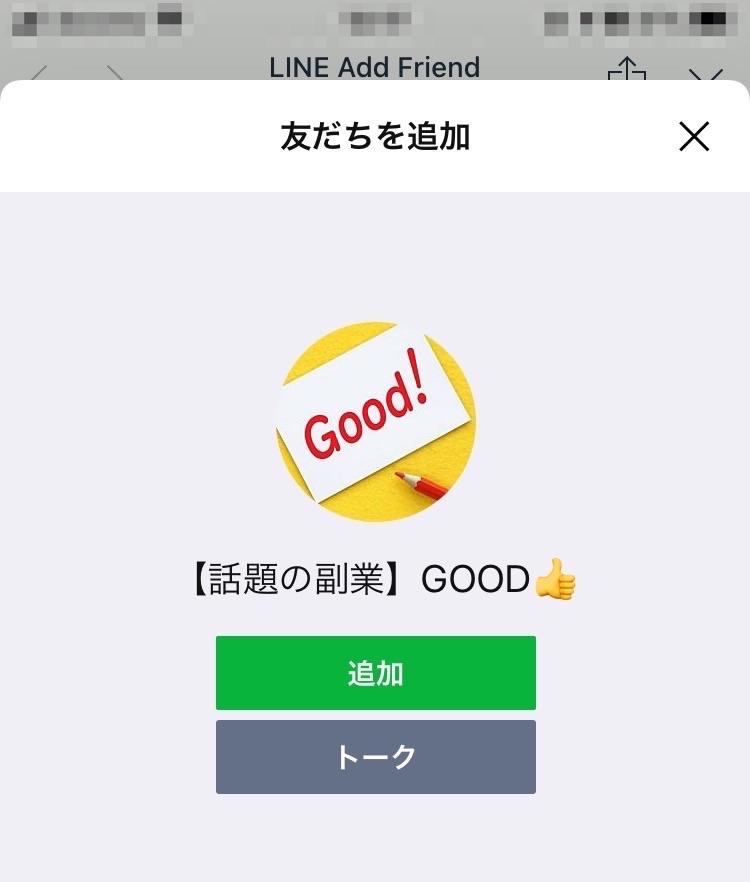Viewport: 750px width, 882px height.
Task: Collapse the browser view with the down chevron
Action: [x=706, y=72]
